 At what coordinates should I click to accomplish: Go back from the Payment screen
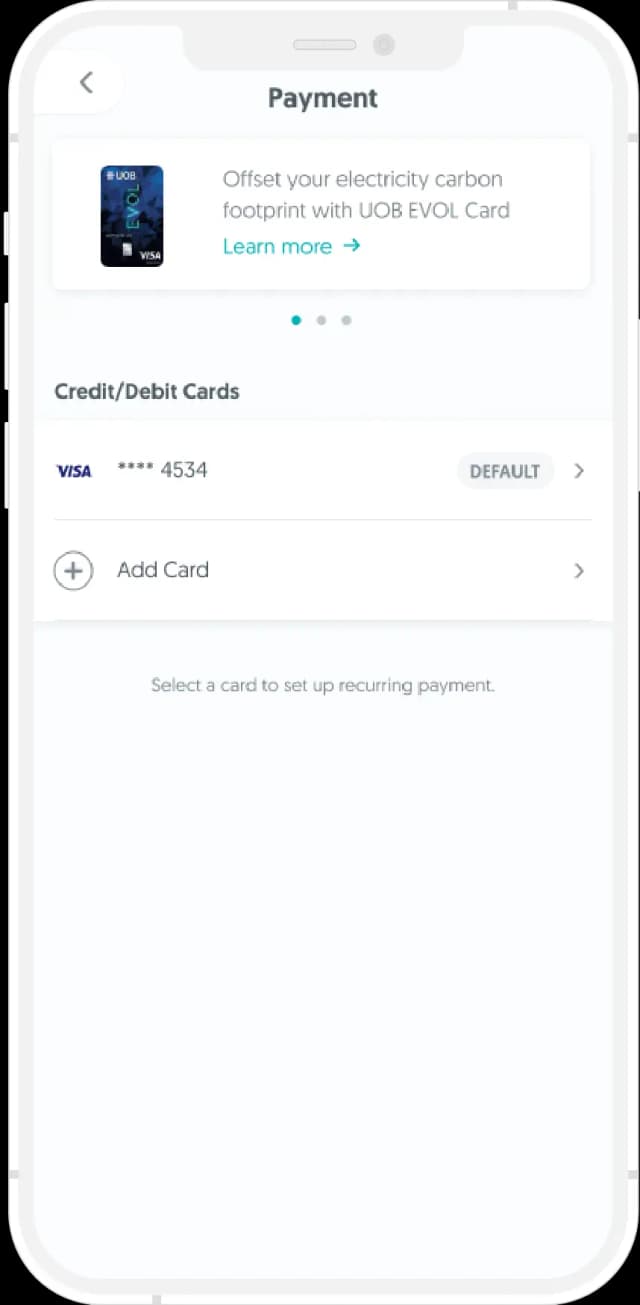86,83
